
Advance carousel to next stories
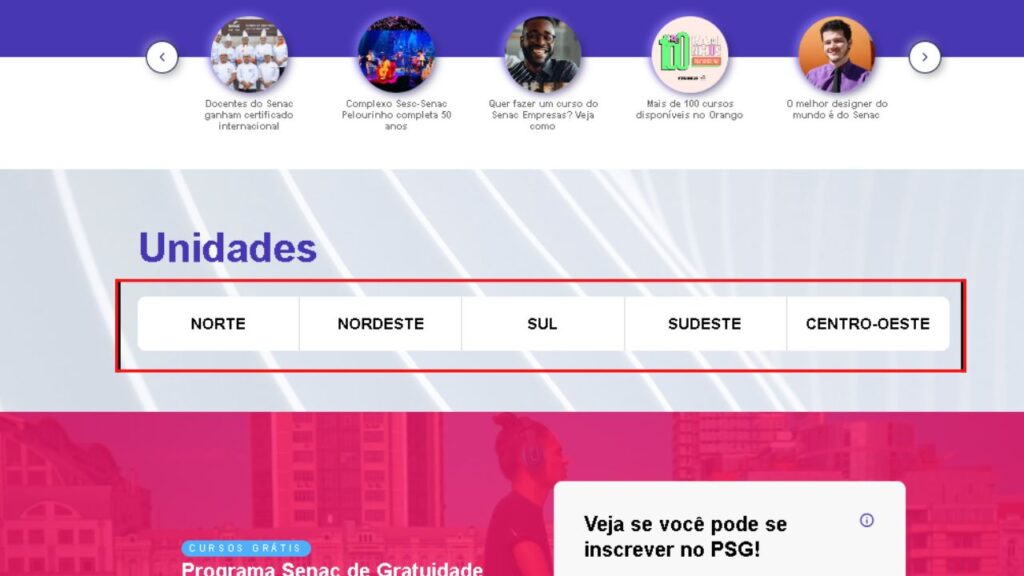coord(924,57)
